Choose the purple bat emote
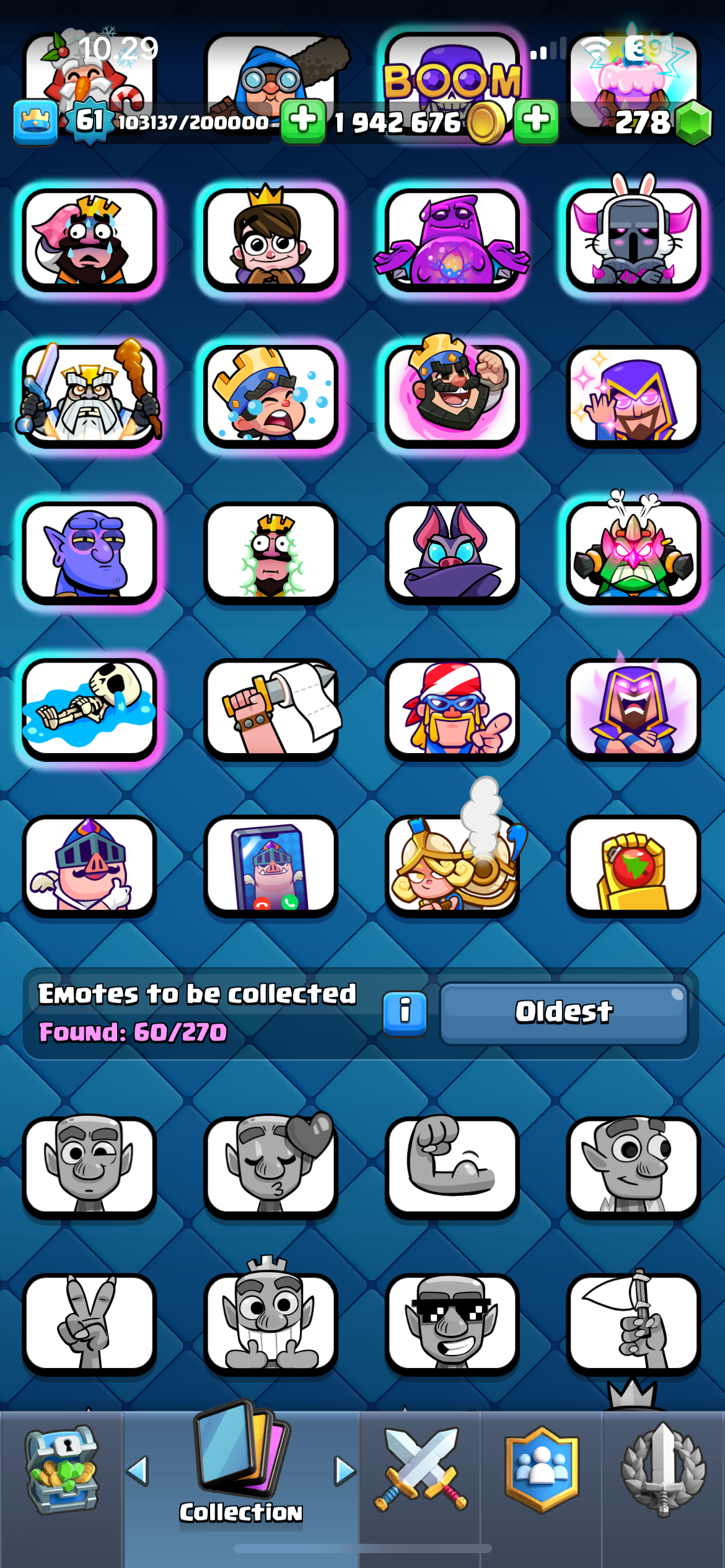 click(452, 552)
